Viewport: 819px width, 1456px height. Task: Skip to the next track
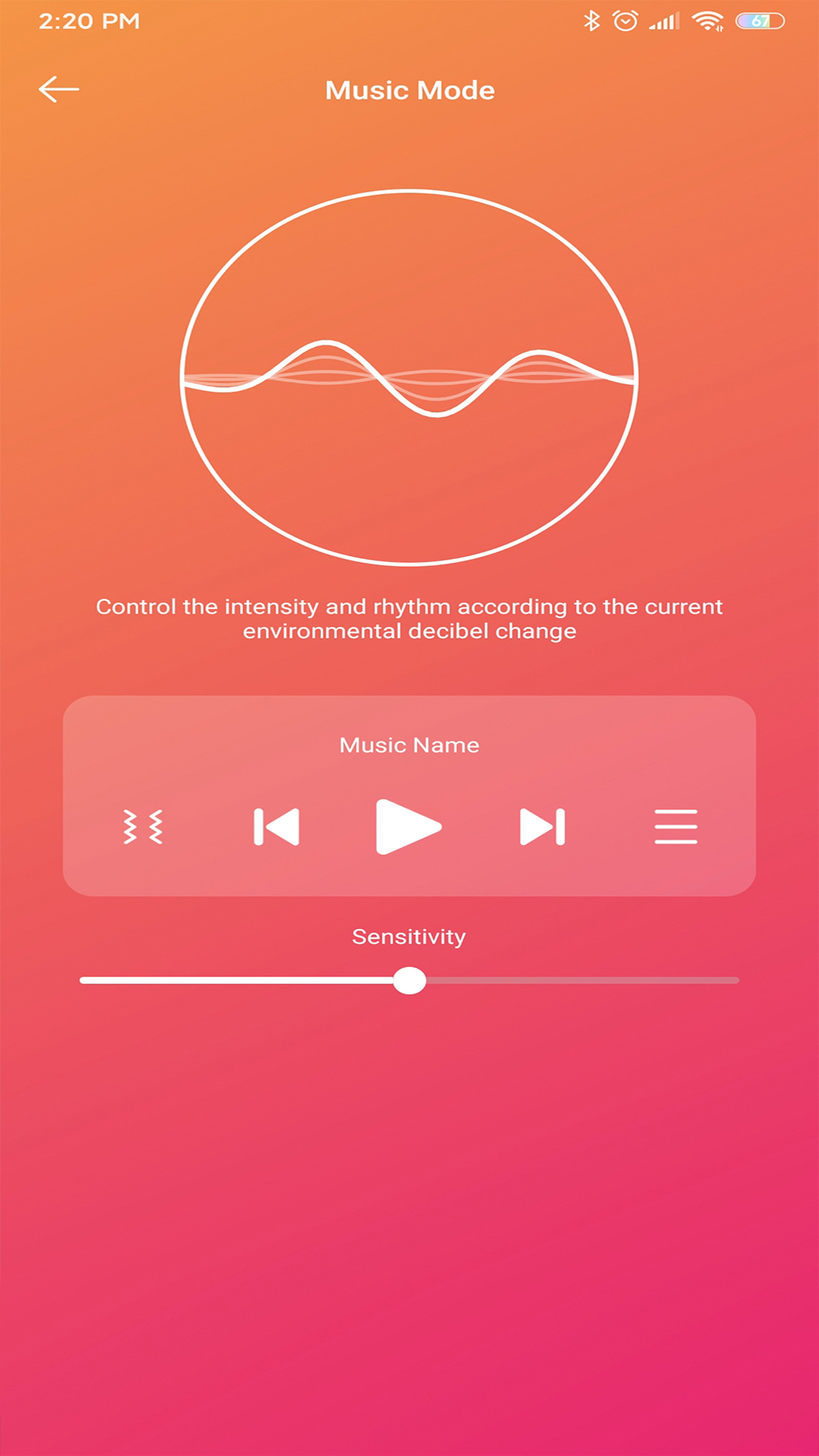tap(542, 827)
